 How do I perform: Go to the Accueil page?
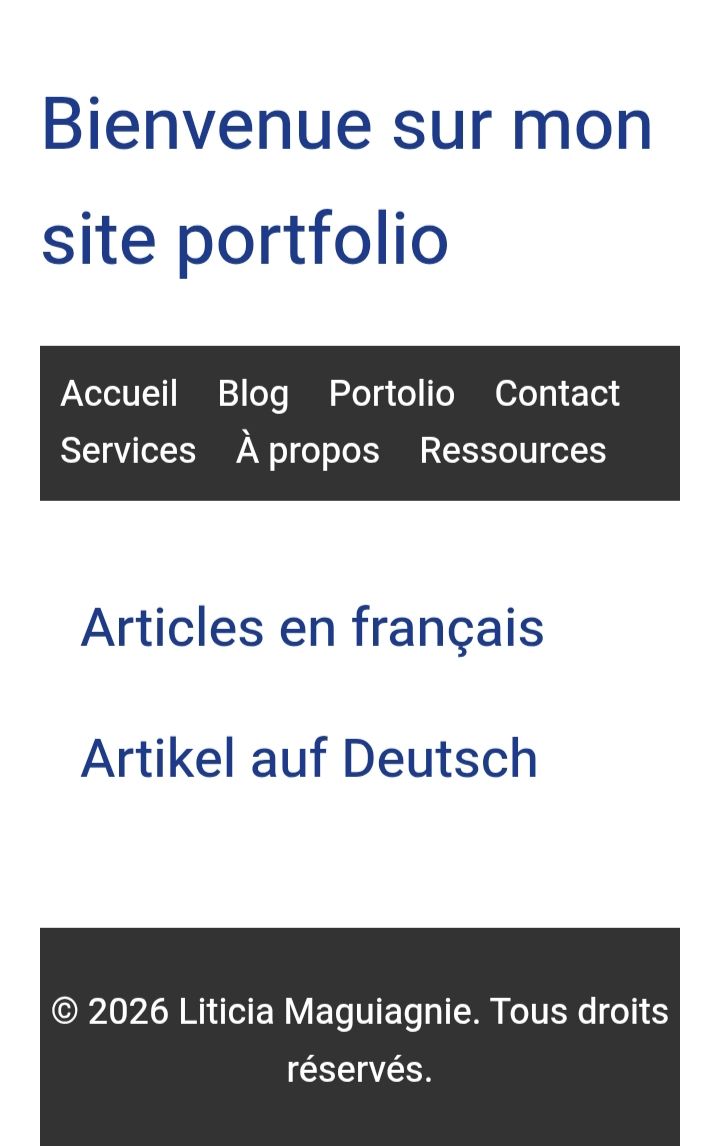pyautogui.click(x=119, y=394)
